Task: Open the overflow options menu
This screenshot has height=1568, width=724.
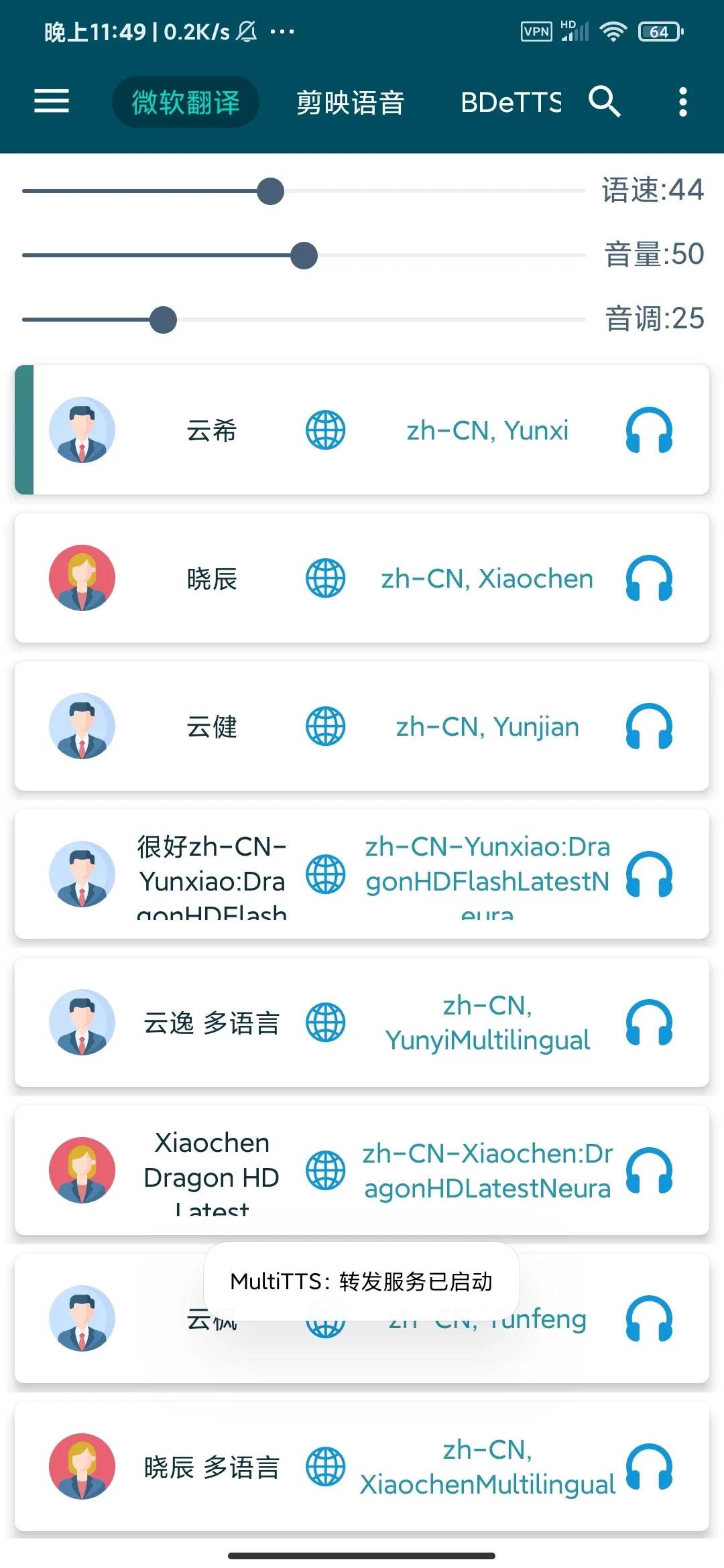Action: tap(683, 101)
